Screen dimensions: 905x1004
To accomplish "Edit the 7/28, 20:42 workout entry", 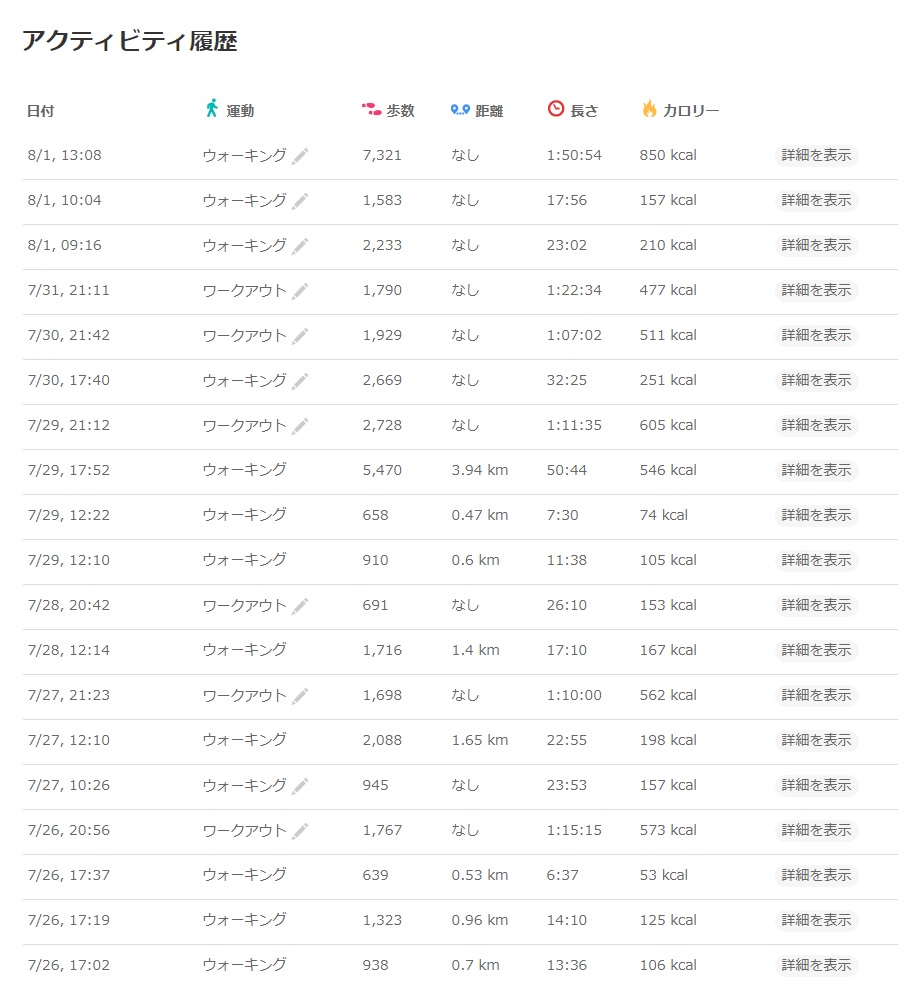I will pos(300,605).
